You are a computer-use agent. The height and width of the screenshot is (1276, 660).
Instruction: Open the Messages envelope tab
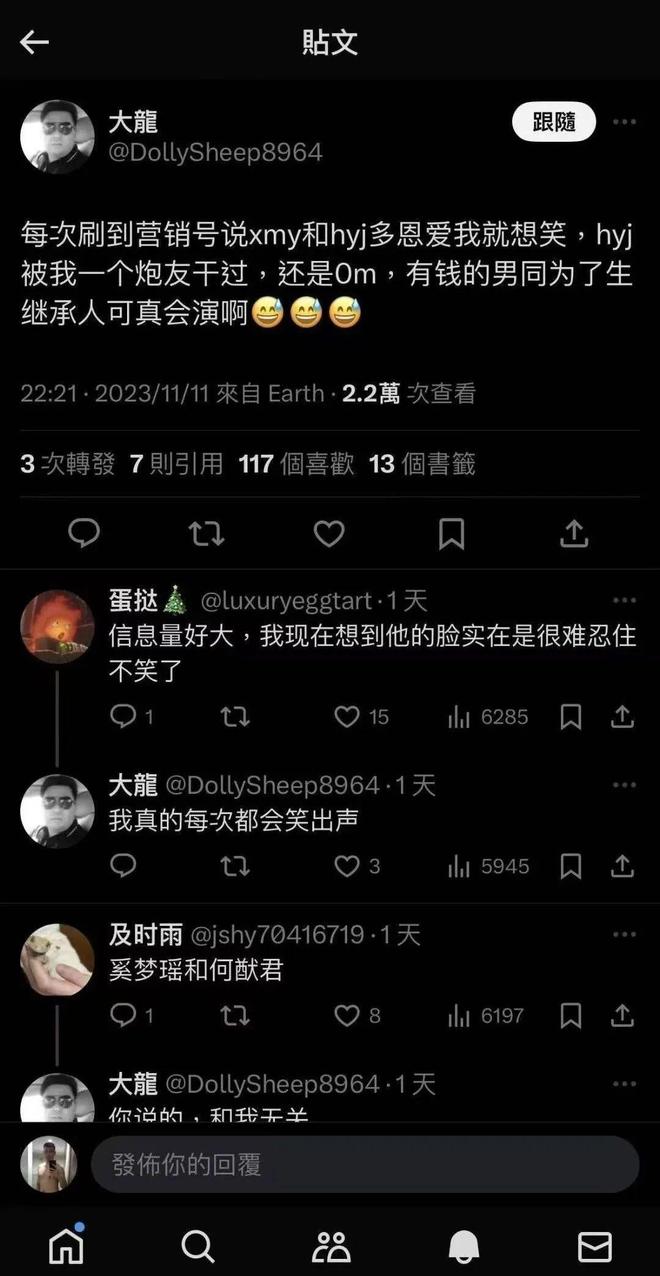[x=595, y=1246]
